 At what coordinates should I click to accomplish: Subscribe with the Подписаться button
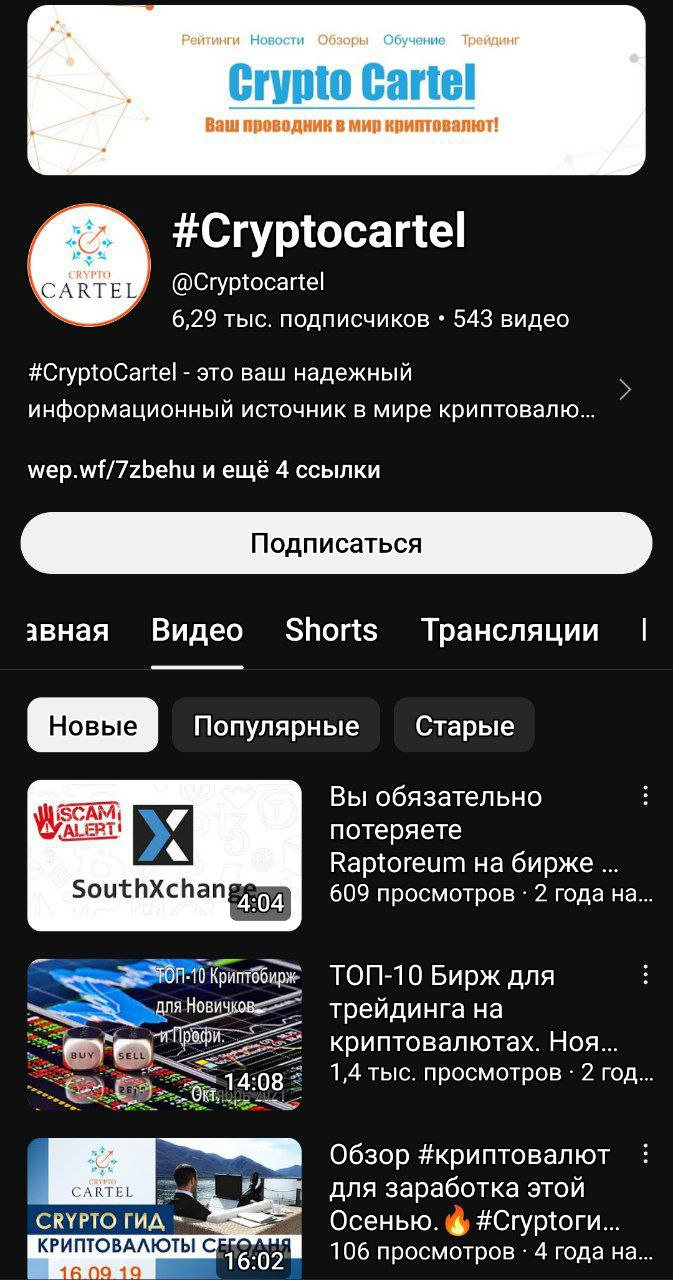(336, 543)
